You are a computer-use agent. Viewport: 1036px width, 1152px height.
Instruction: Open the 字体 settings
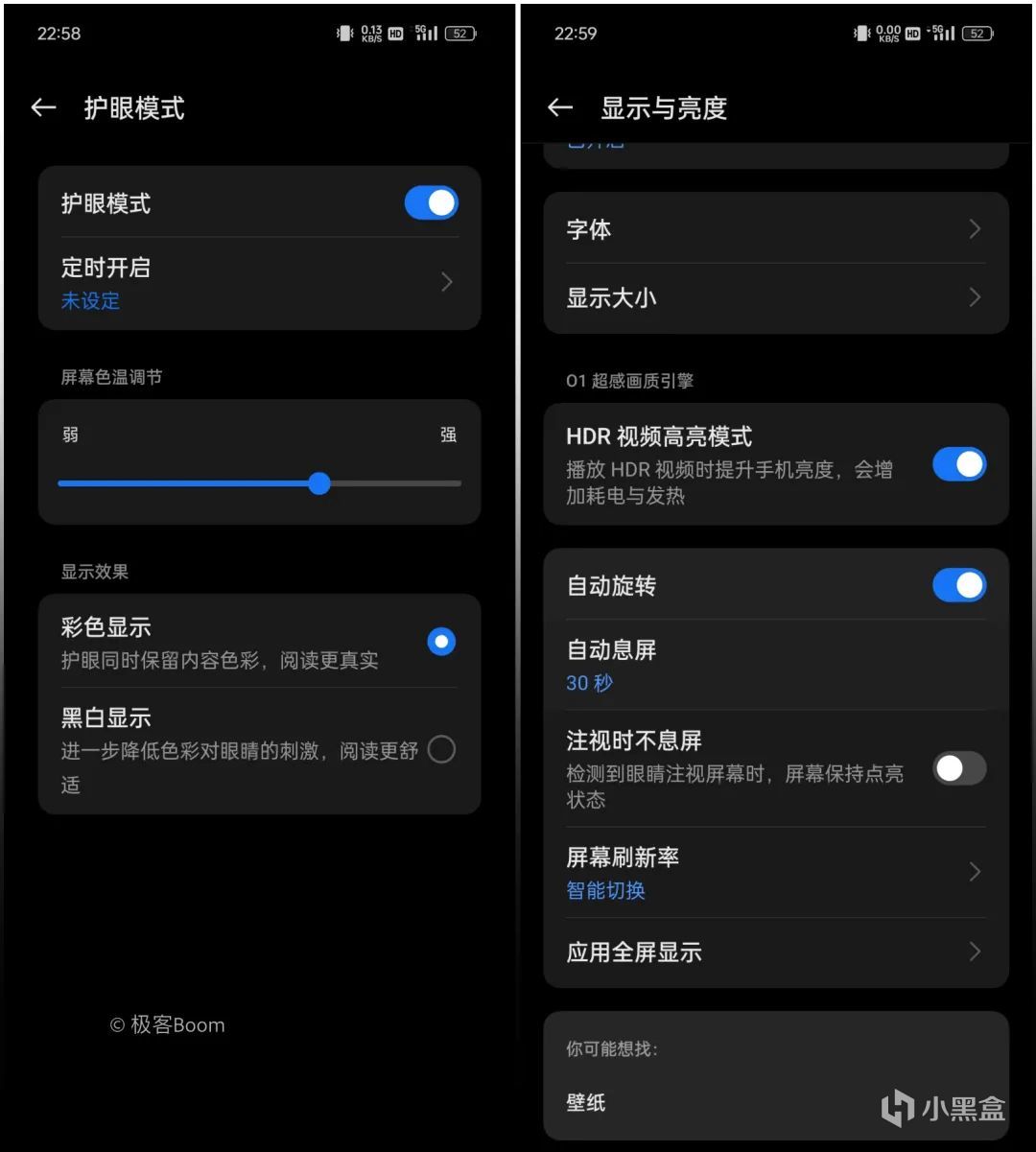(x=775, y=229)
